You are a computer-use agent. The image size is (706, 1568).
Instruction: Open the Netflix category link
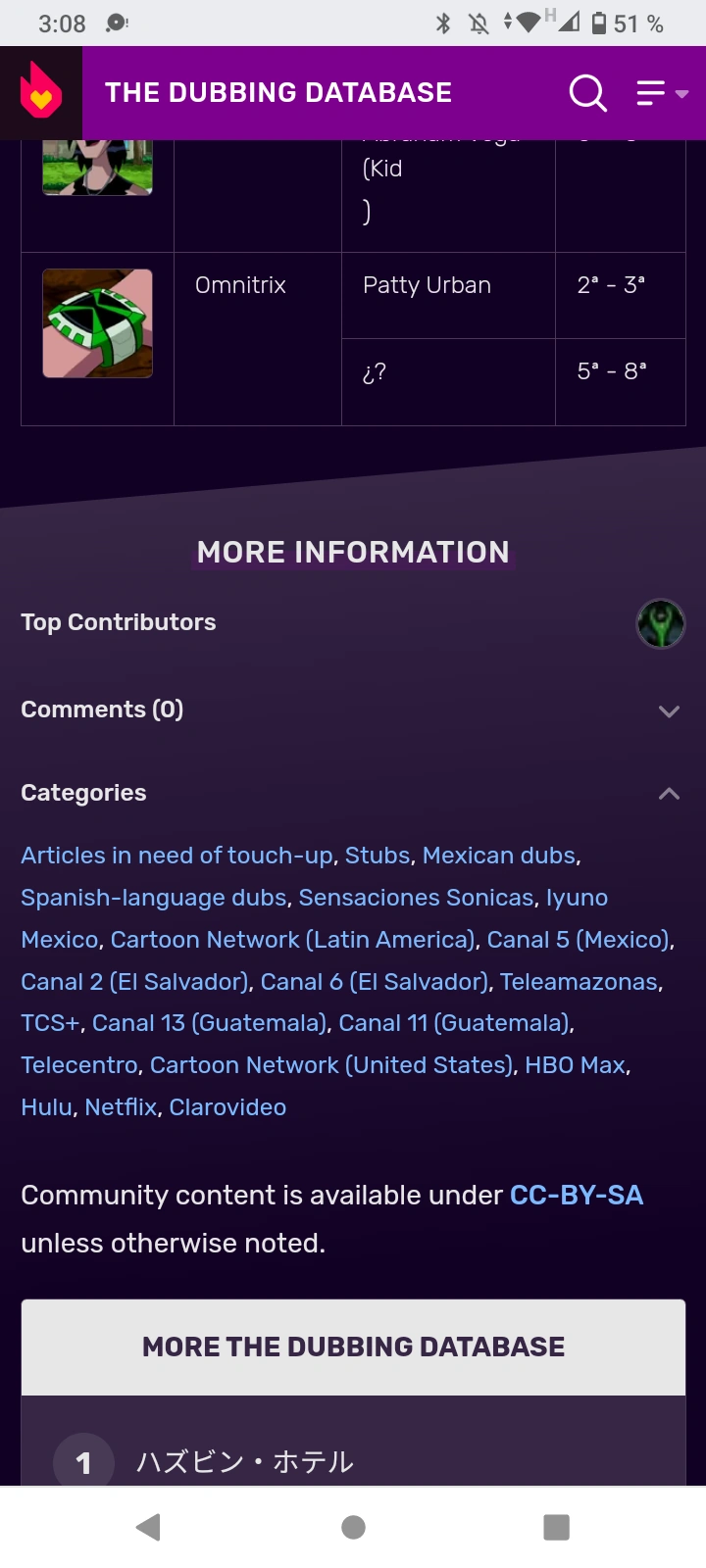121,1107
